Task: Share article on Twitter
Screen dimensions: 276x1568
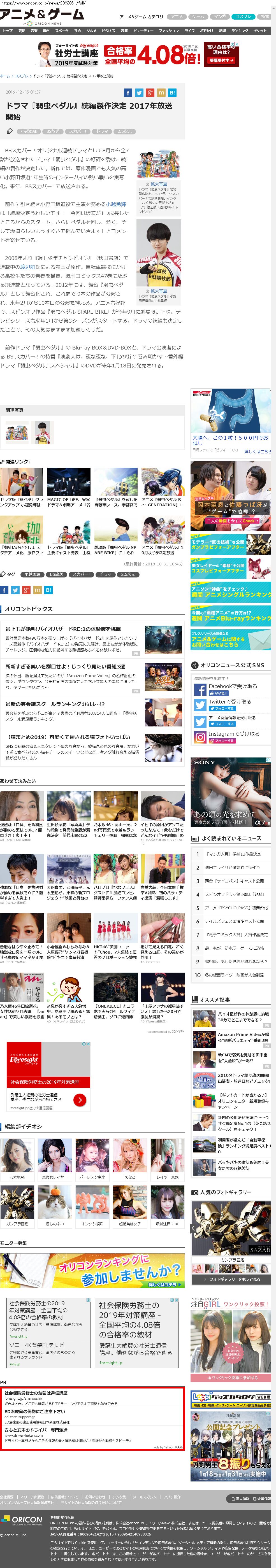Action: click(139, 92)
